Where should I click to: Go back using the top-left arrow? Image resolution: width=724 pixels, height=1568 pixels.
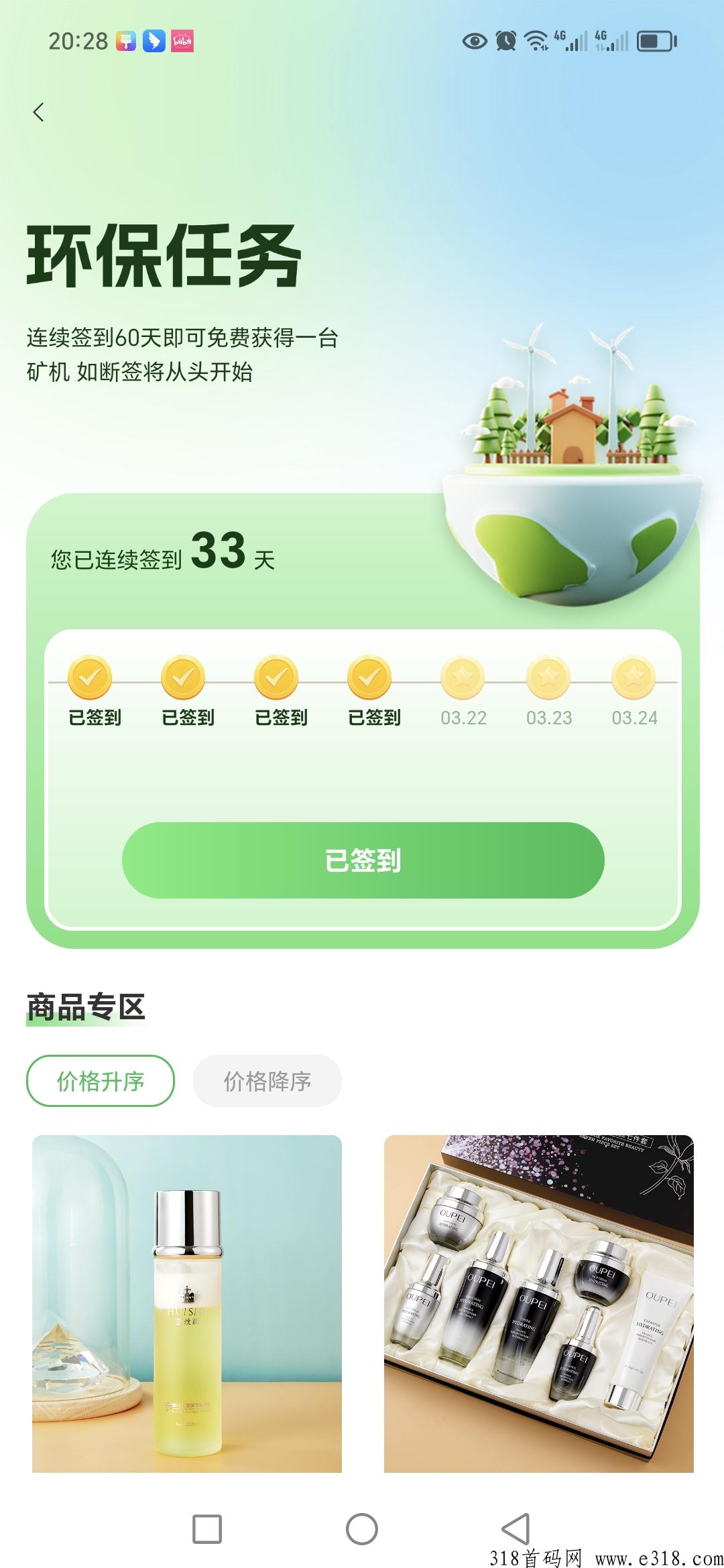(x=38, y=112)
